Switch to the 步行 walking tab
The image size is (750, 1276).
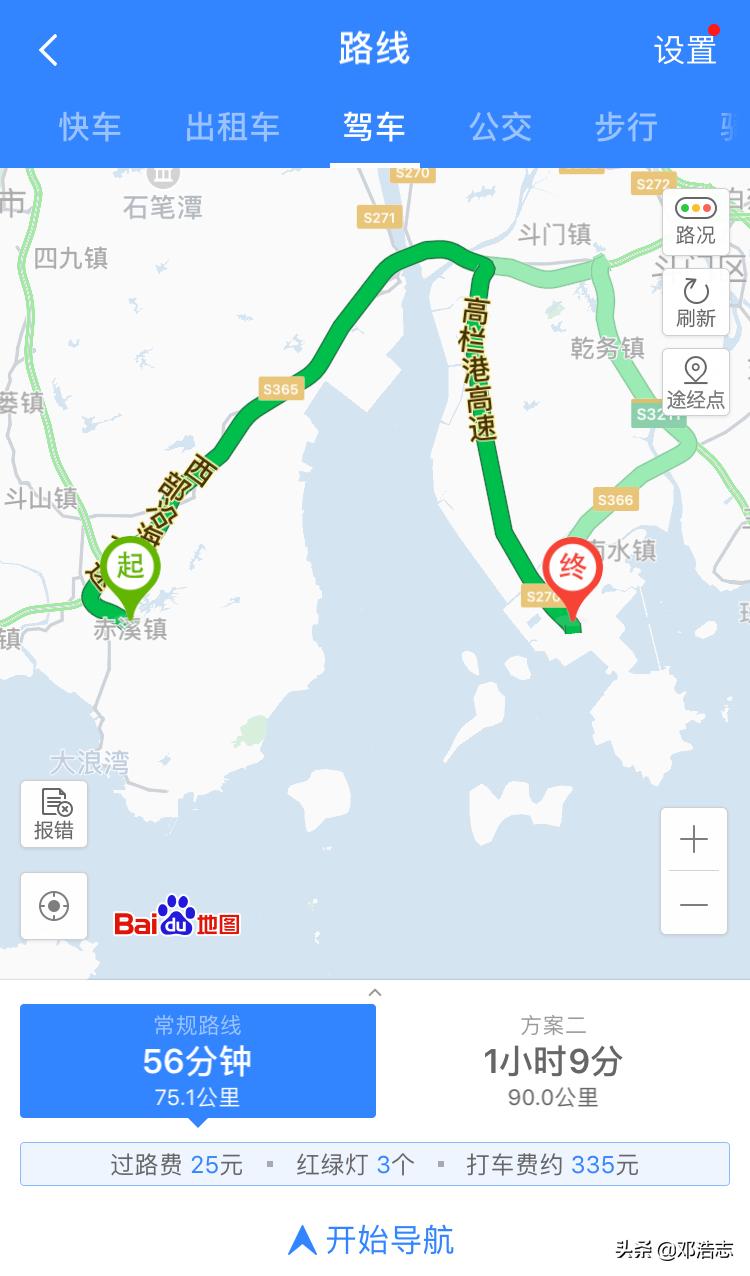tap(626, 127)
